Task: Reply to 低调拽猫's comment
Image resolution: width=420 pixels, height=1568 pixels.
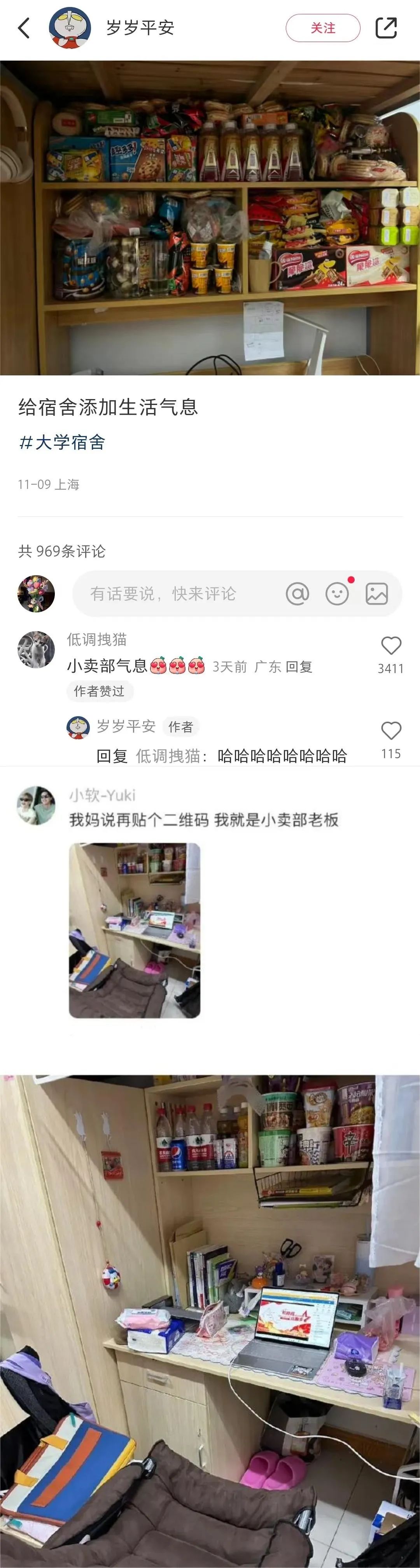Action: (x=299, y=667)
